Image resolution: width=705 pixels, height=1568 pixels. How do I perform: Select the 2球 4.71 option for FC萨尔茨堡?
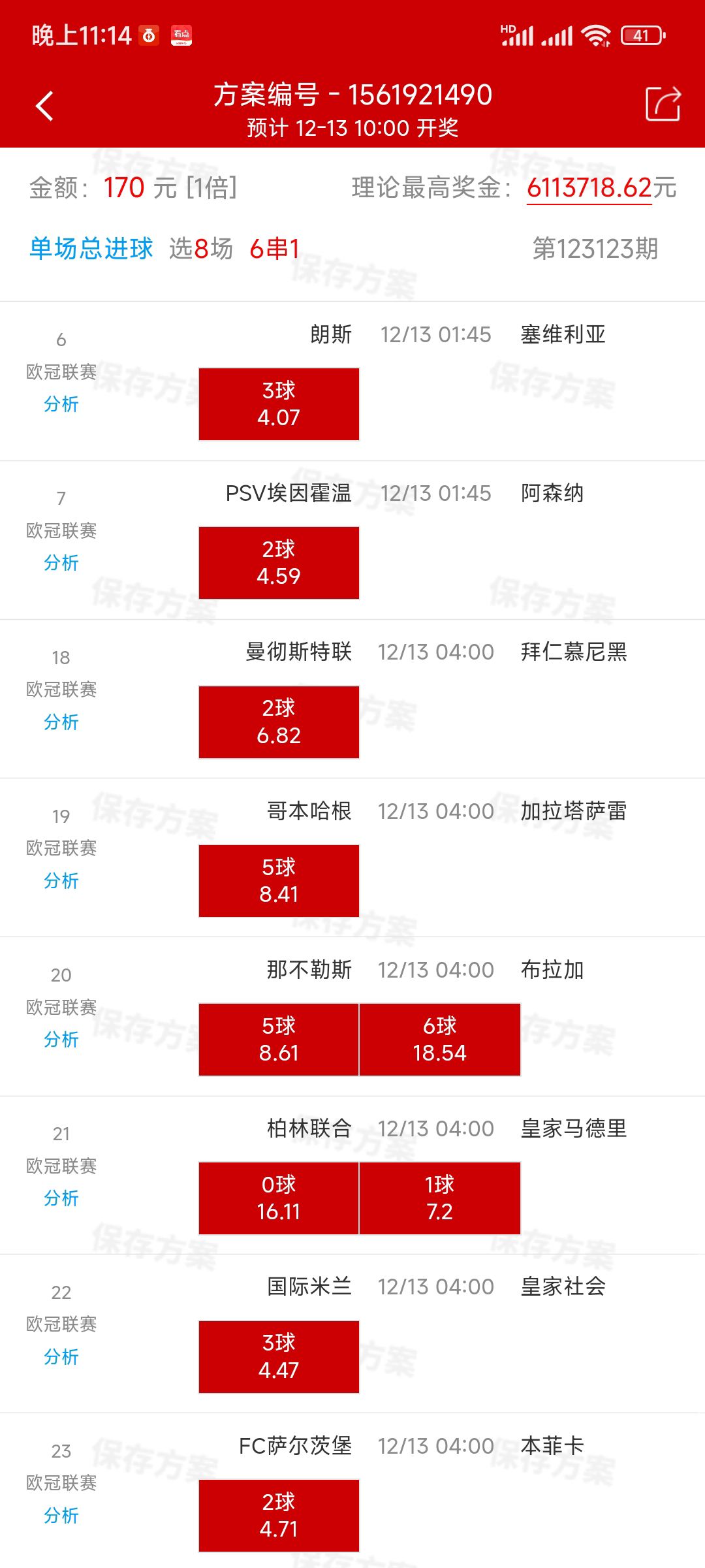(x=279, y=1515)
